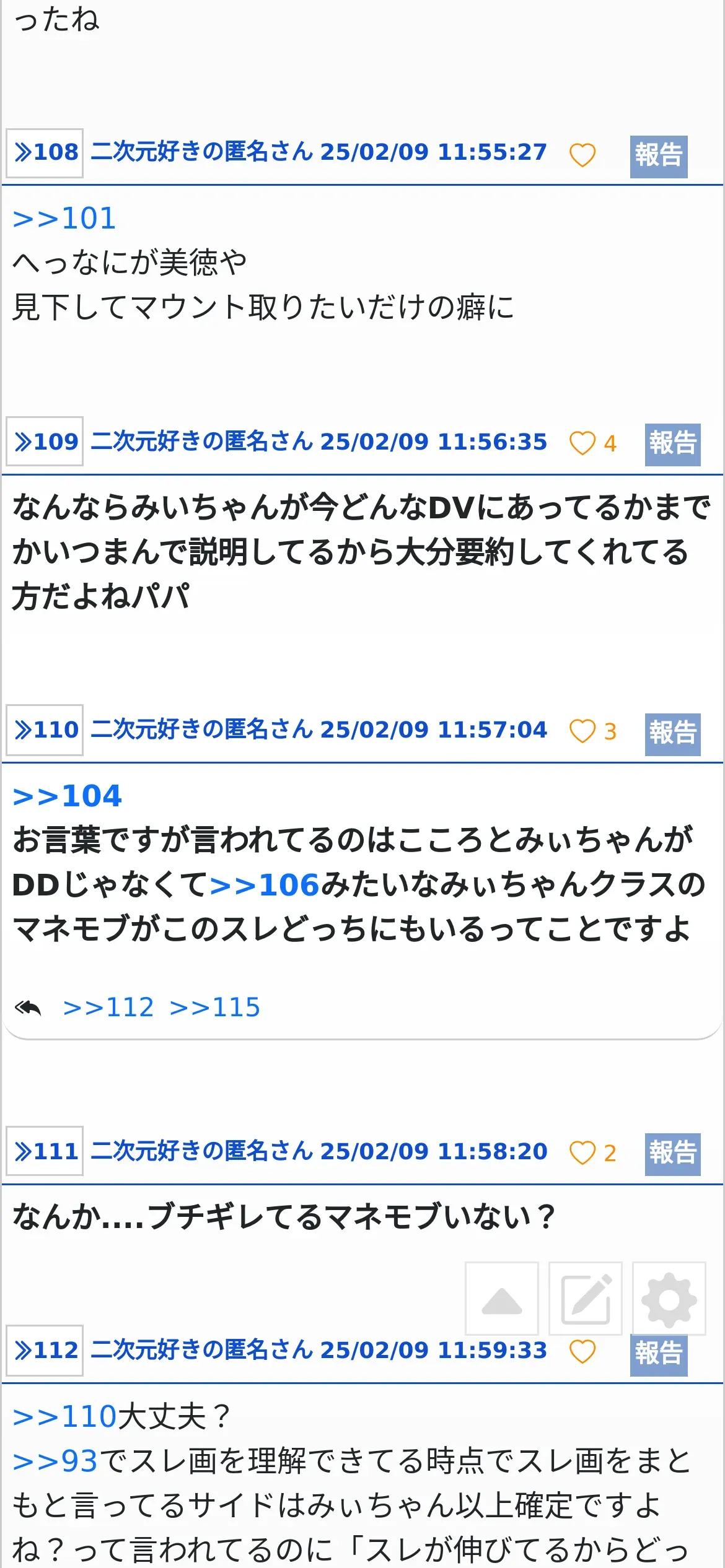The height and width of the screenshot is (1568, 725).
Task: Jump to reply >>115 under post 110
Action: [215, 1008]
